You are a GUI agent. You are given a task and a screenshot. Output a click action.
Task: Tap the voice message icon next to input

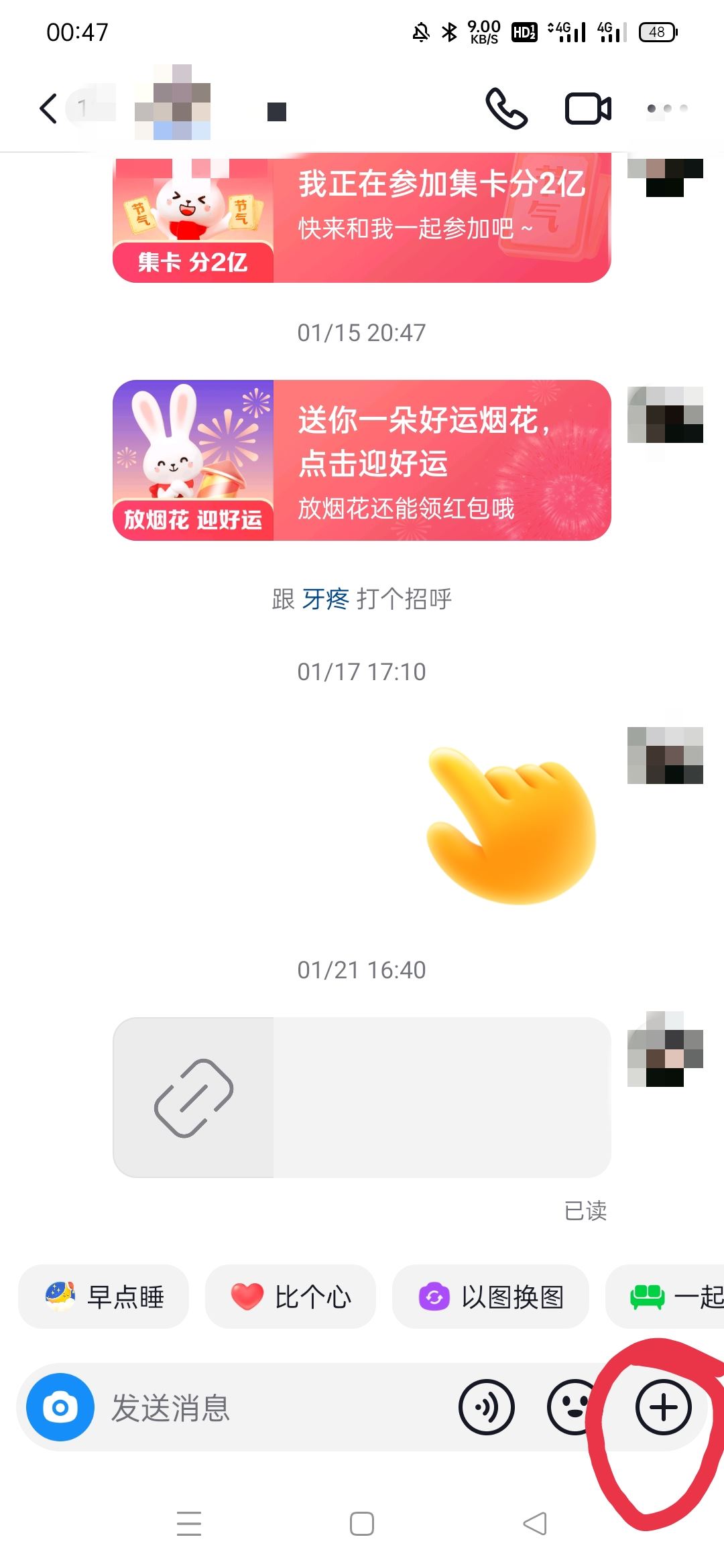[487, 1407]
